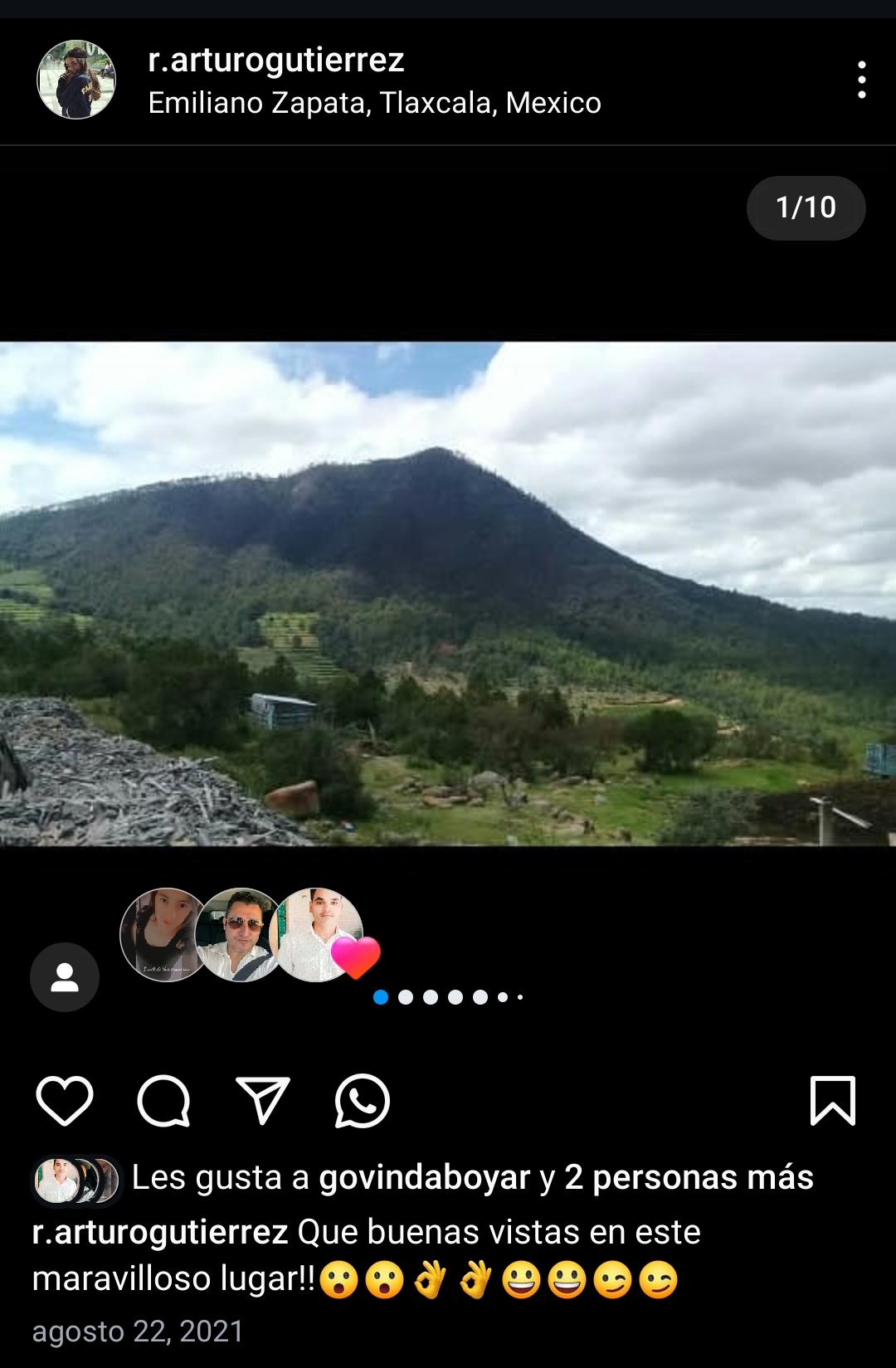Share the post via paper plane icon

tap(263, 1101)
